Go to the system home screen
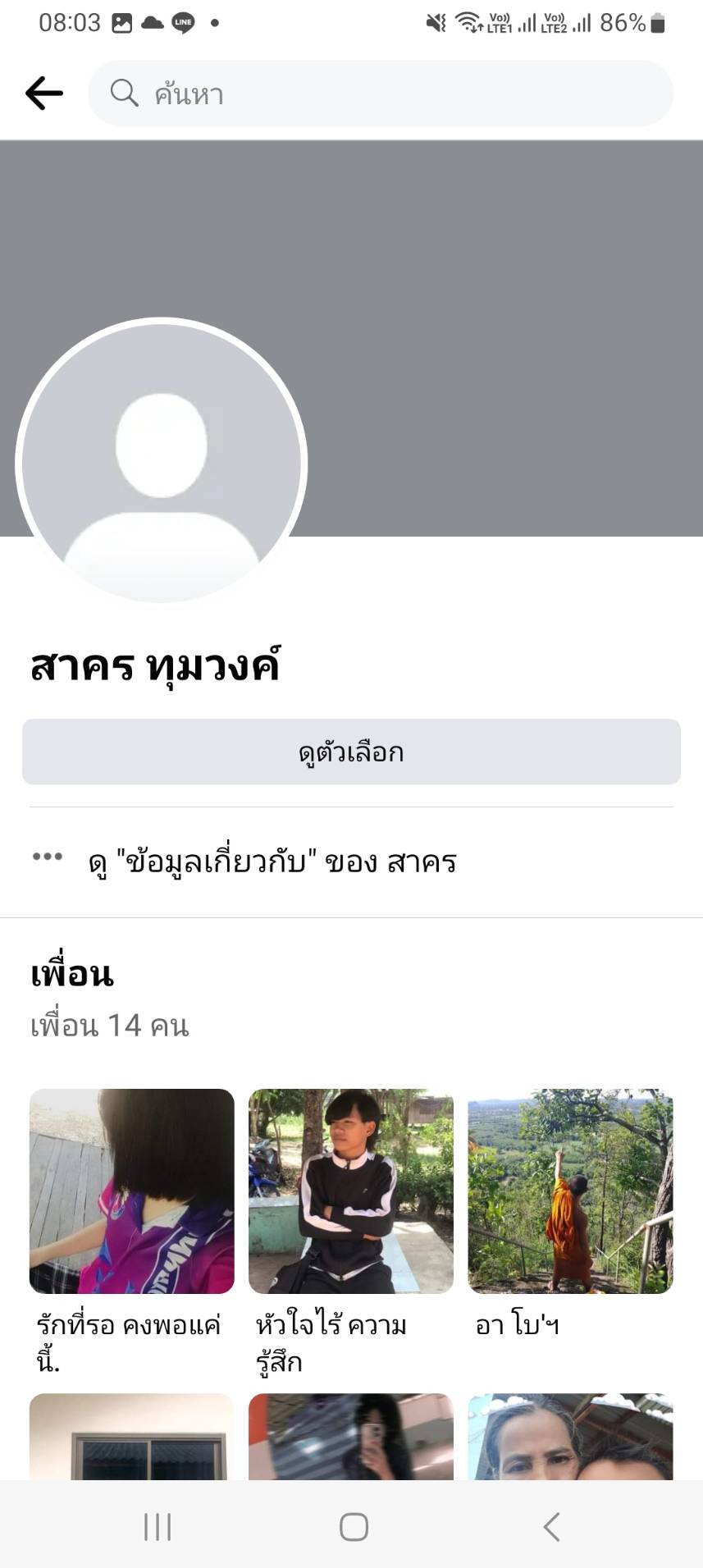703x1568 pixels. point(354,1527)
